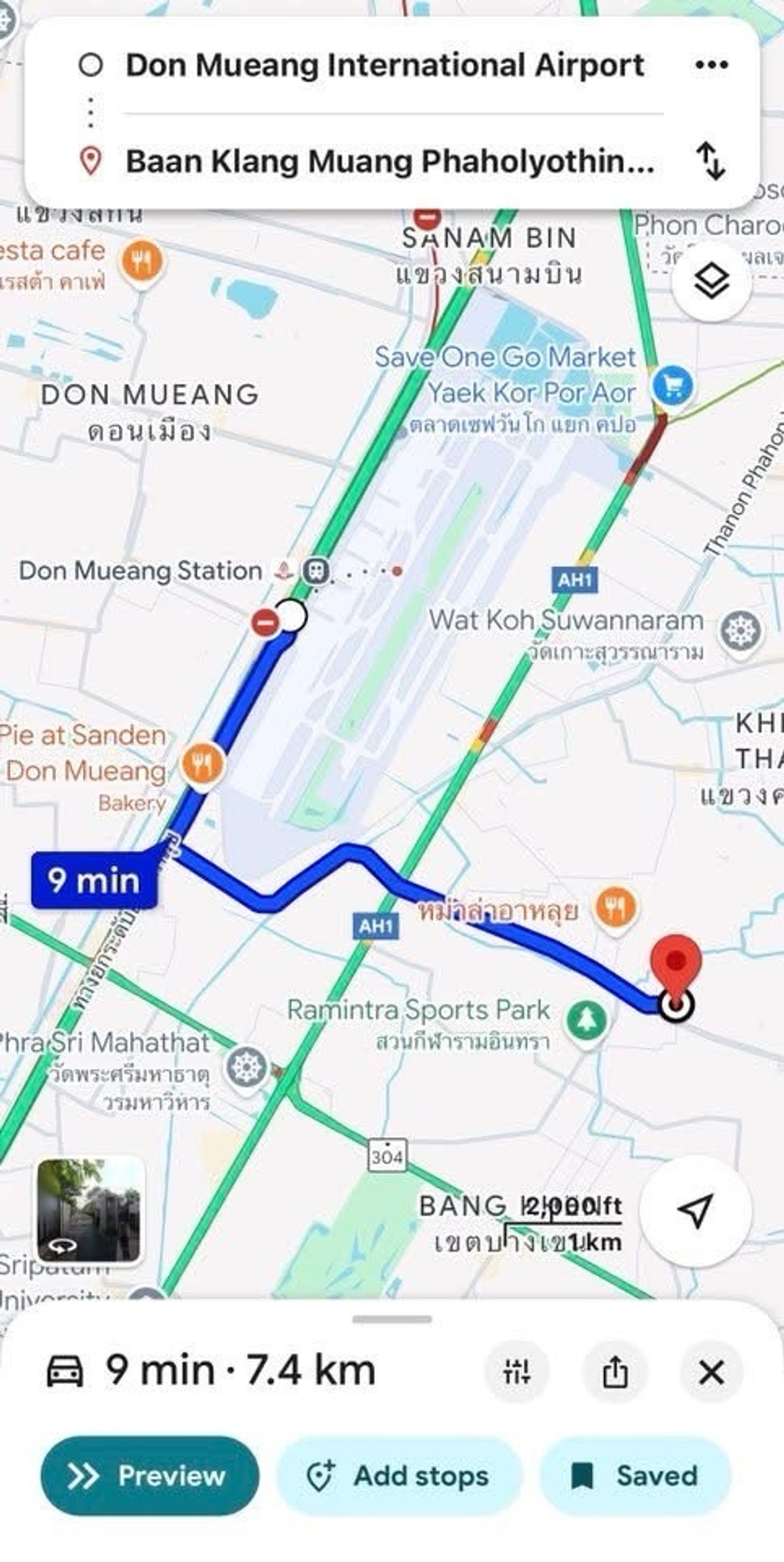This screenshot has width=784, height=1562.
Task: Open route options filter
Action: [x=517, y=1371]
